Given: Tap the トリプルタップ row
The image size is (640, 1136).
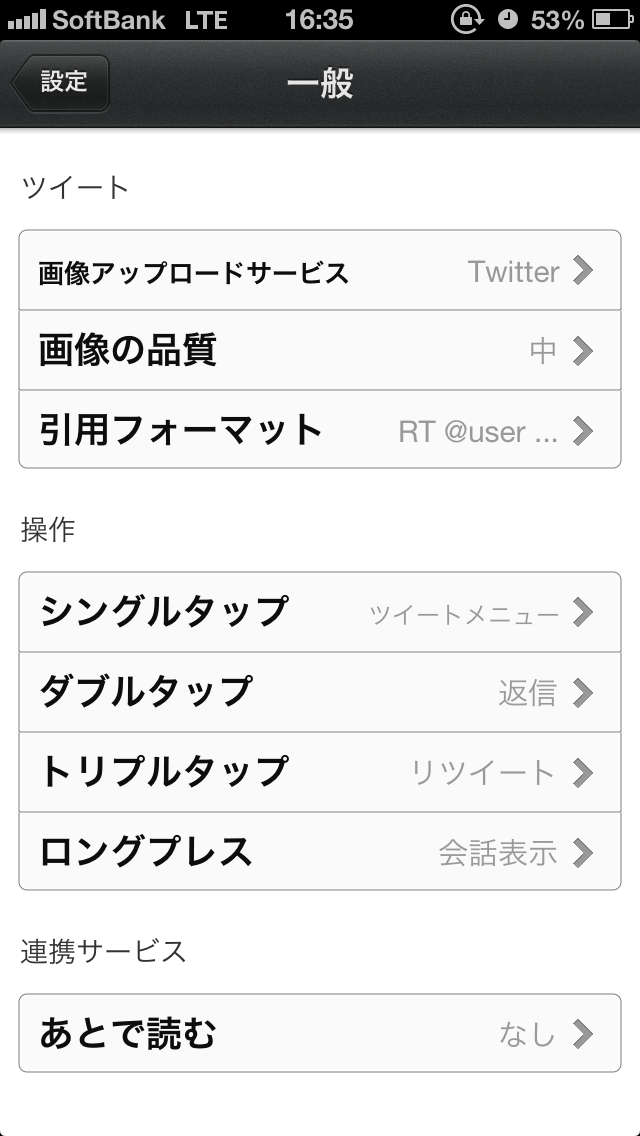Looking at the screenshot, I should tap(320, 772).
